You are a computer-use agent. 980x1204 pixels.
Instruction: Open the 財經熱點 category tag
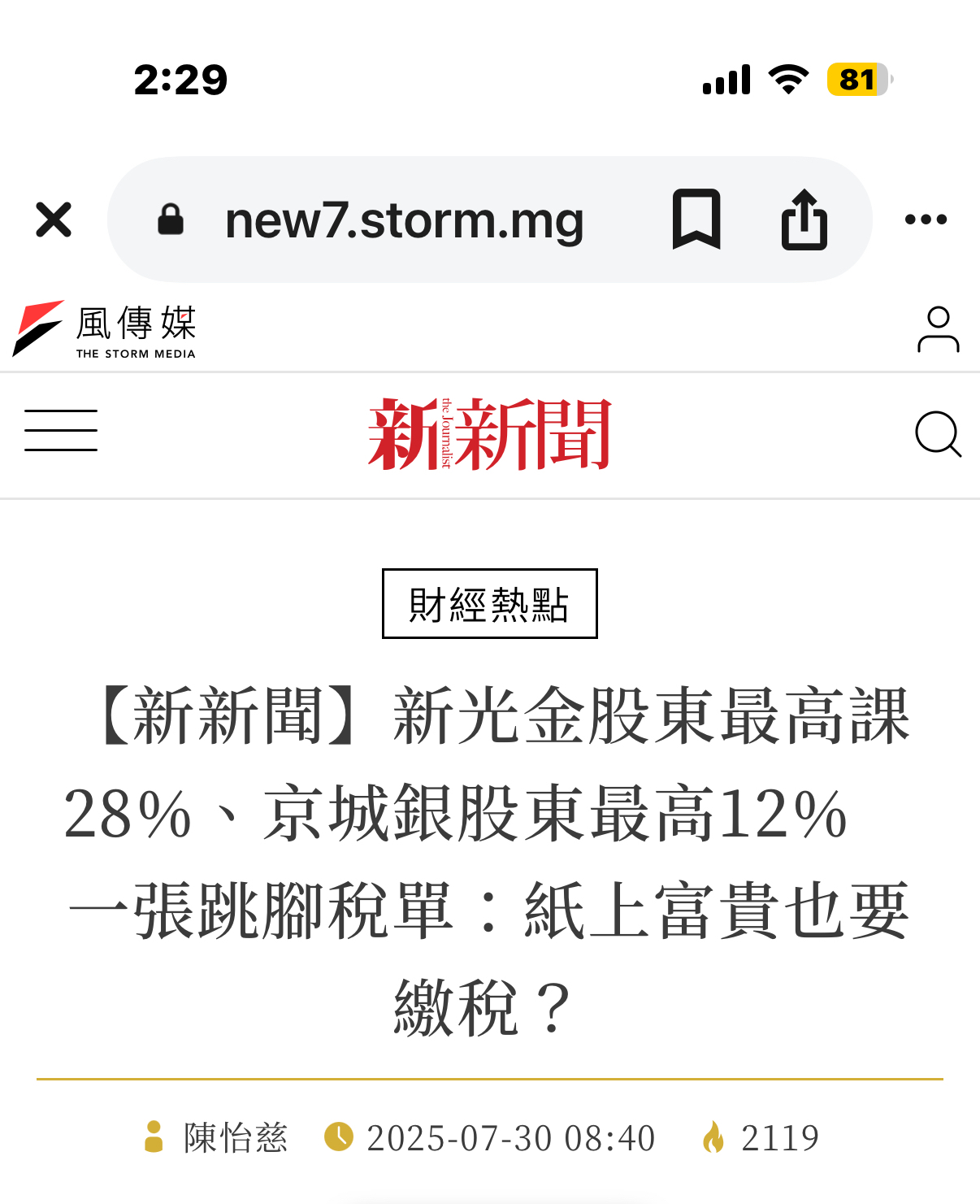pos(489,603)
